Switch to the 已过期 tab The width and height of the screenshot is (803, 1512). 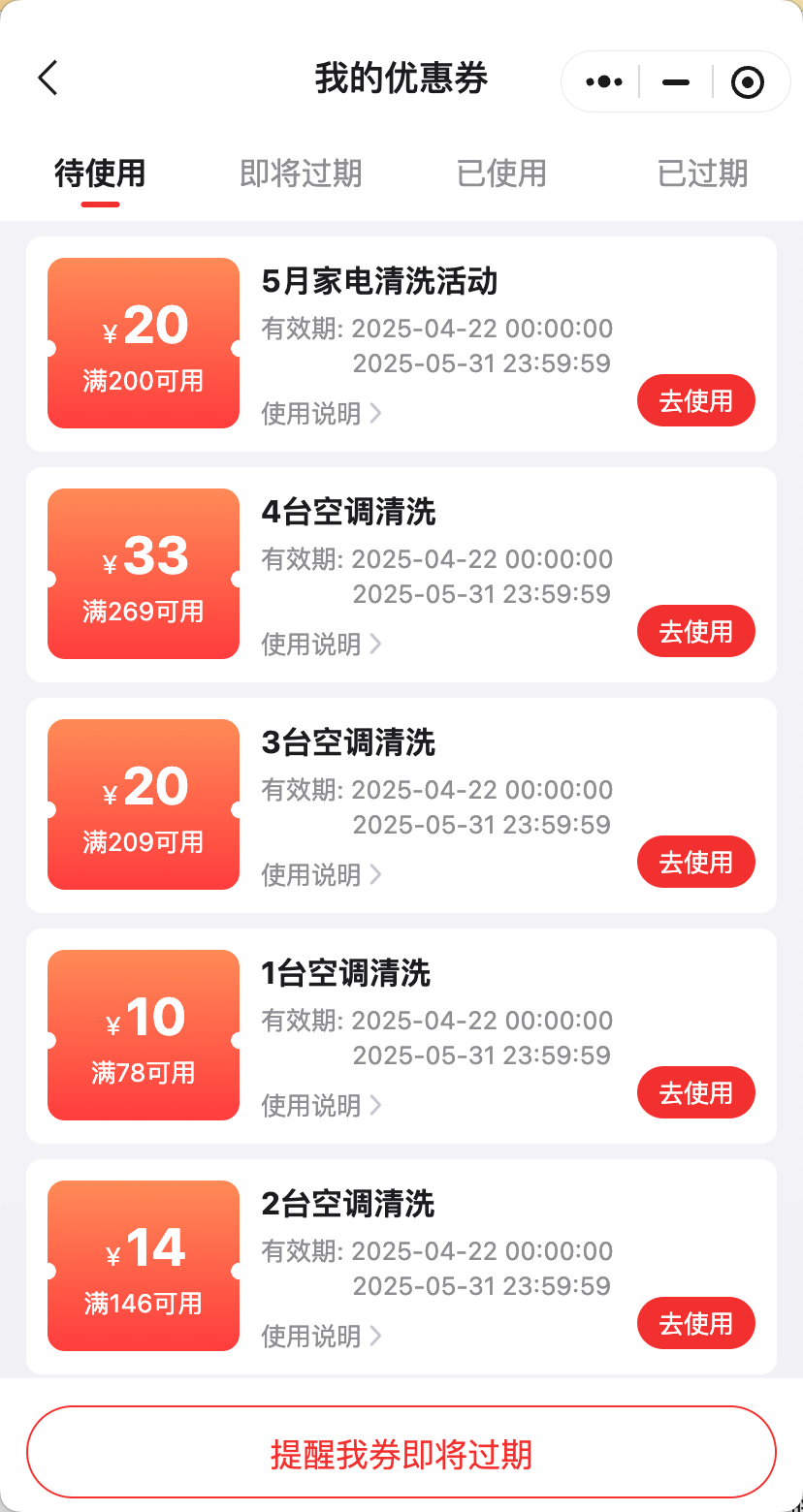702,173
